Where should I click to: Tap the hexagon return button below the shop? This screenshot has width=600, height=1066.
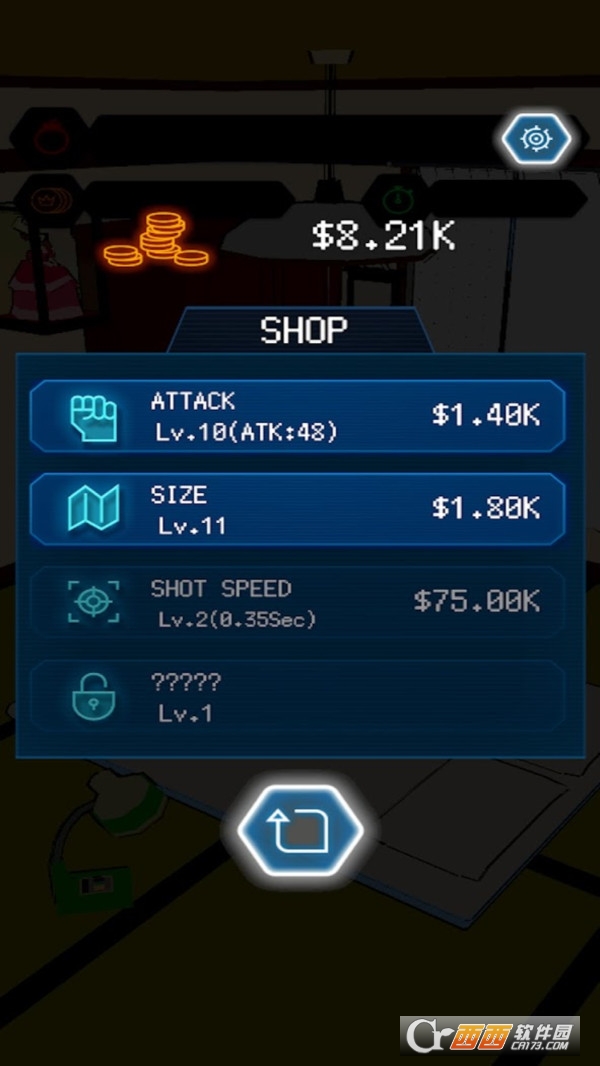click(299, 830)
